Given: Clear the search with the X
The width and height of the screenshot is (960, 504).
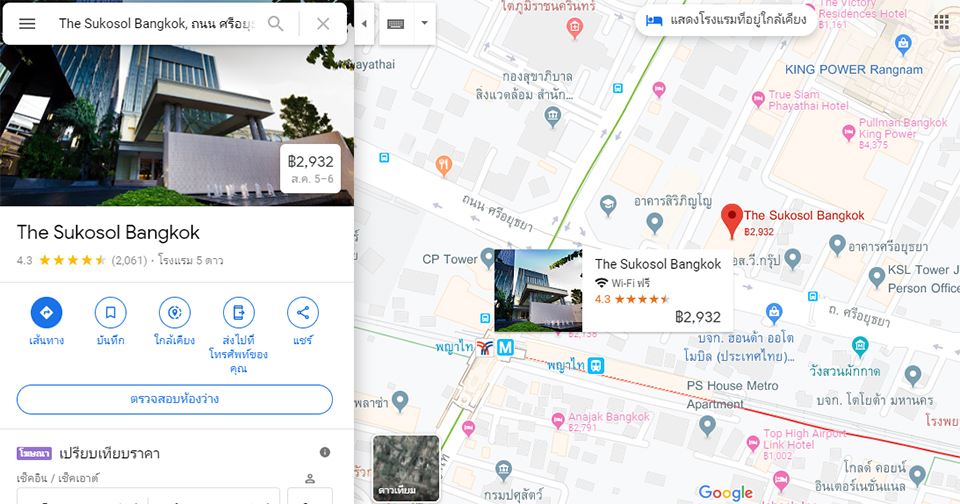Looking at the screenshot, I should [x=323, y=24].
